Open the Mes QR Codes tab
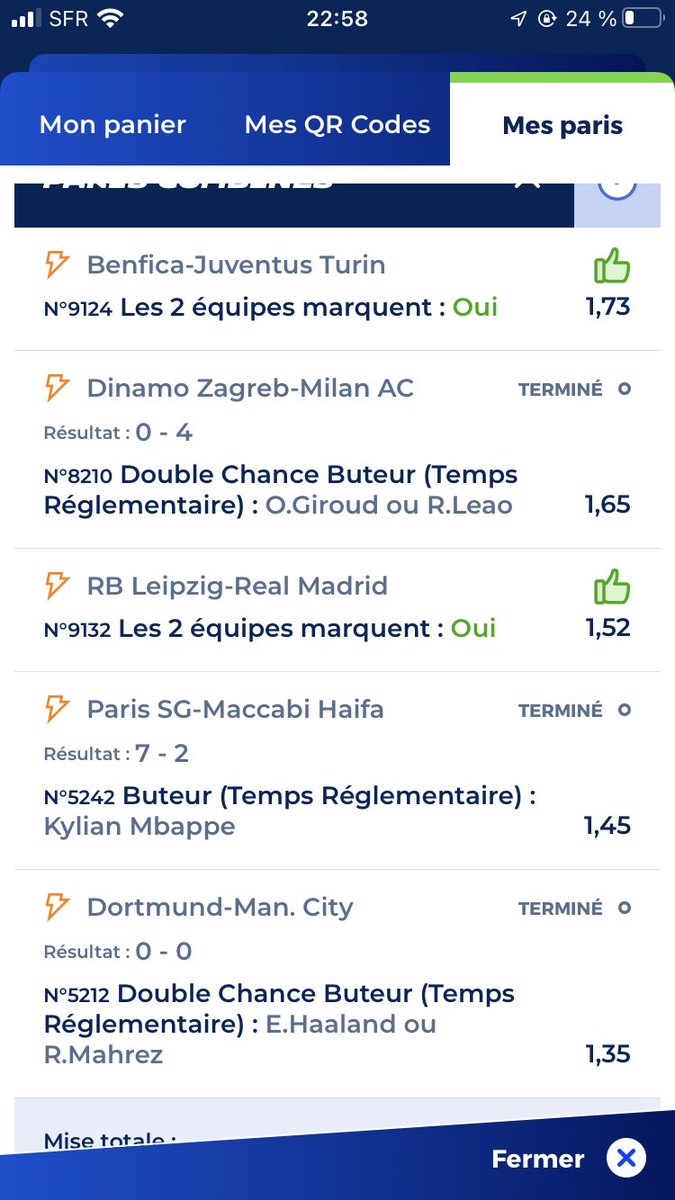 pos(337,125)
